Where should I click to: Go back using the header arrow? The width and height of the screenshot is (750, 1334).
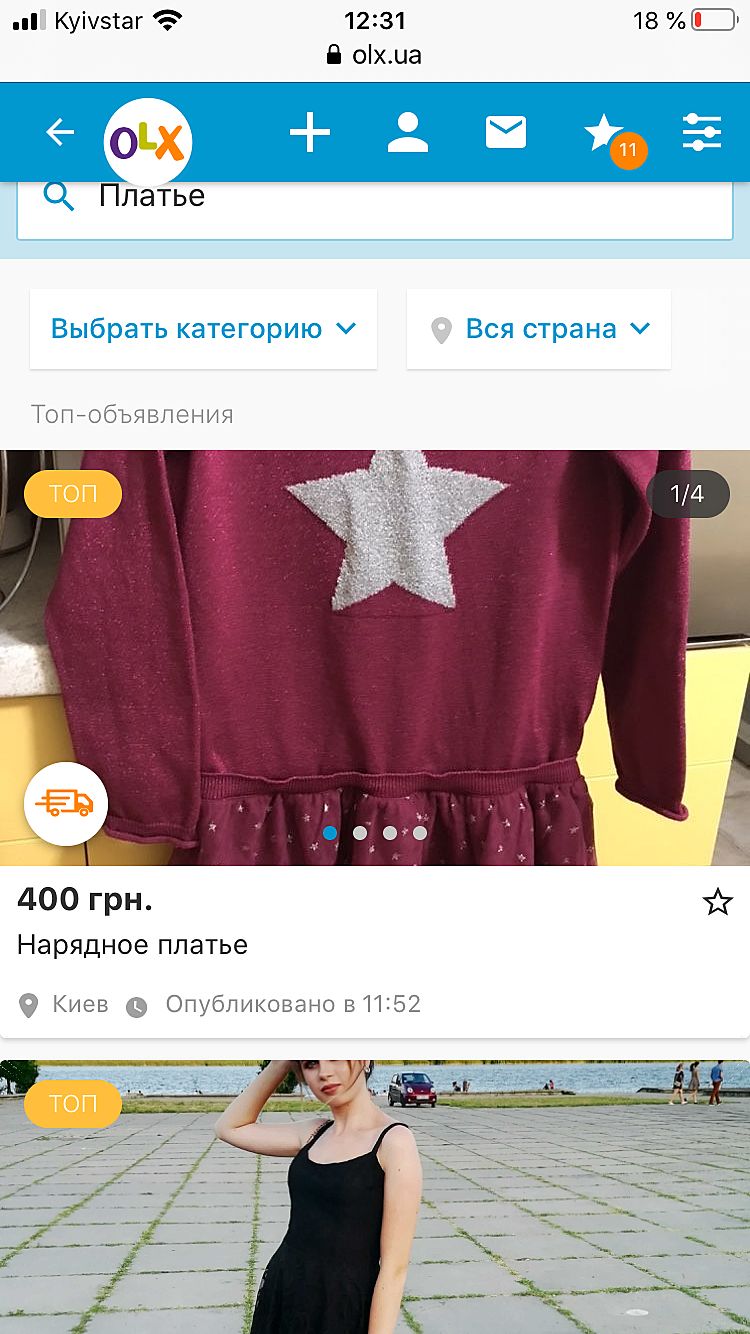[x=60, y=132]
